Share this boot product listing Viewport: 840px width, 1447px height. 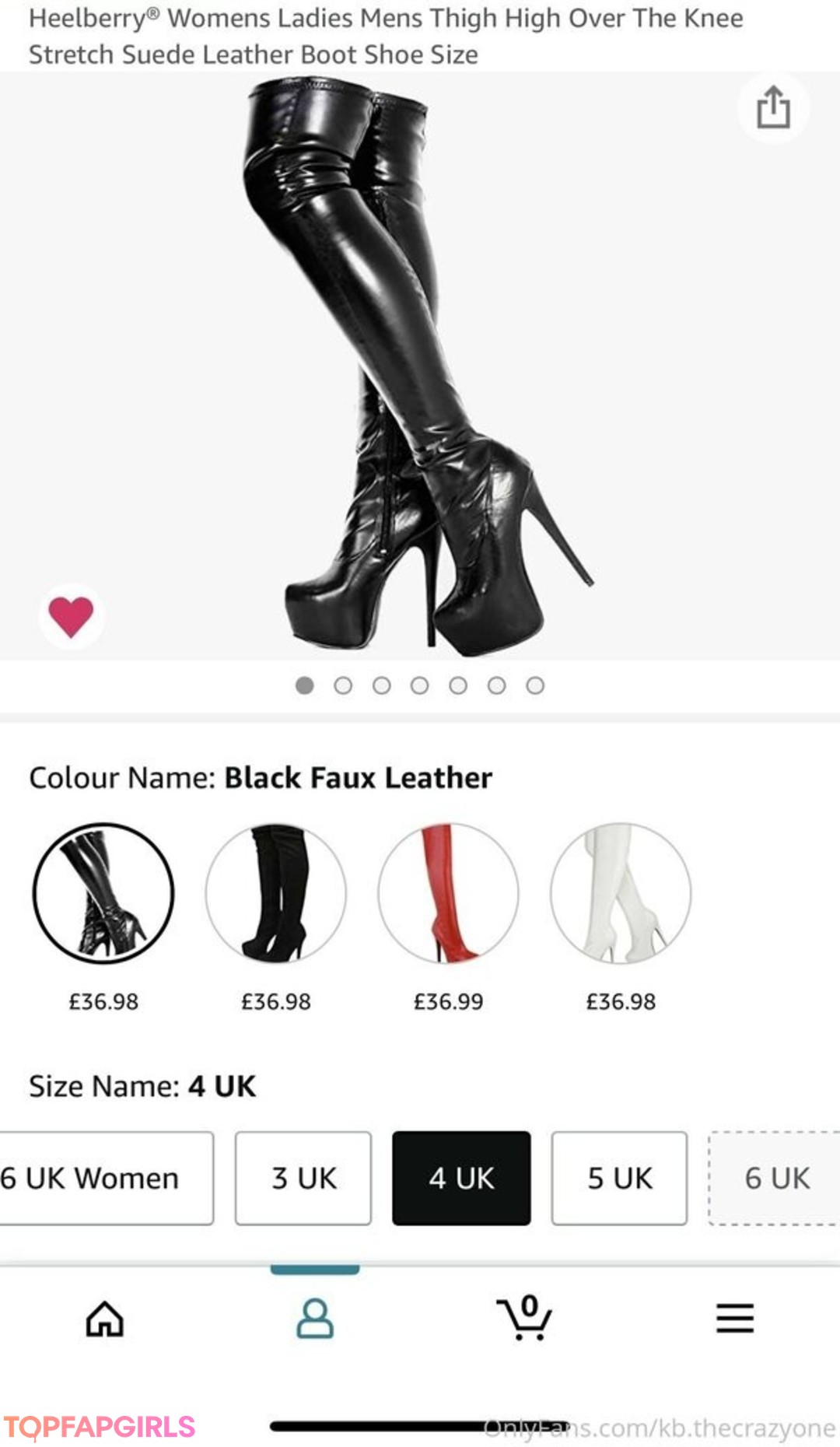coord(773,107)
